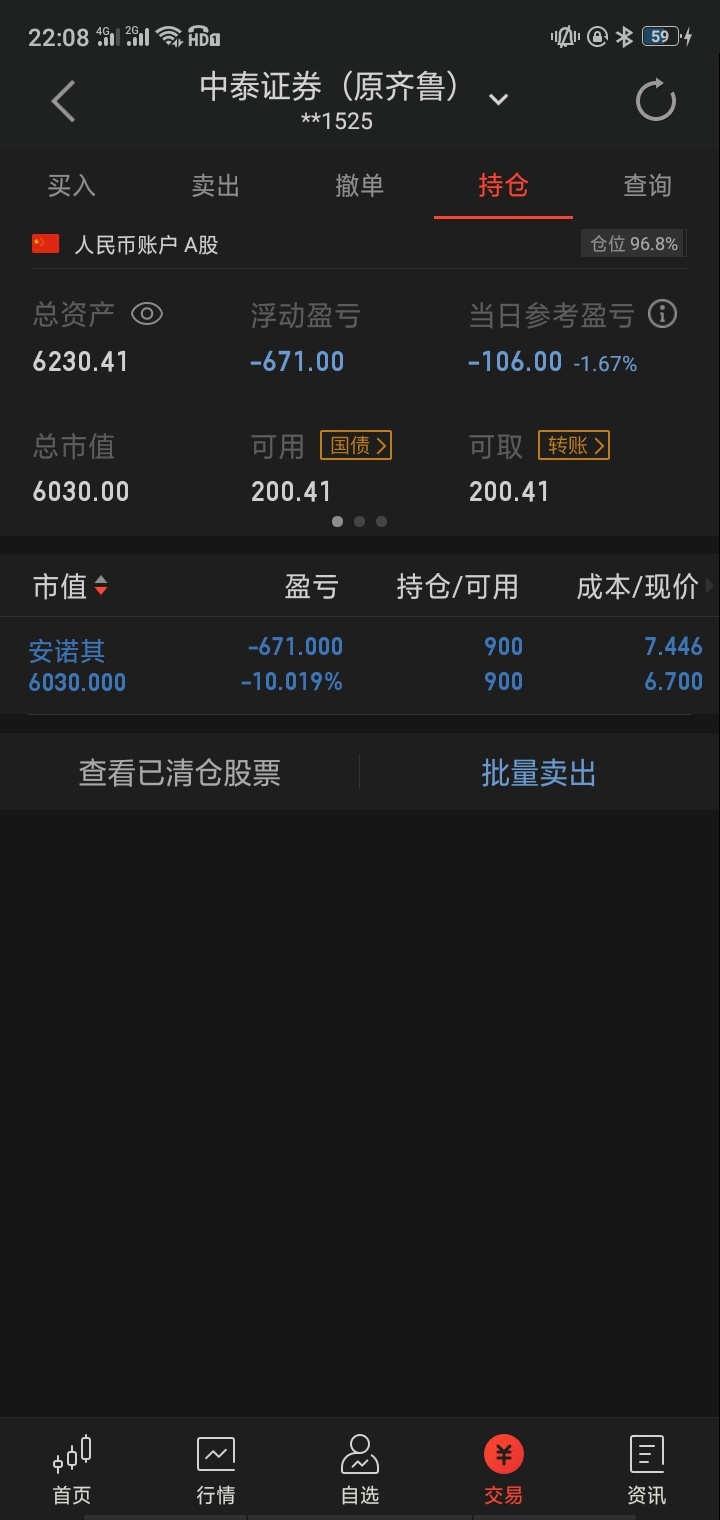Select the 持仓 tab
Viewport: 720px width, 1520px height.
coord(503,186)
